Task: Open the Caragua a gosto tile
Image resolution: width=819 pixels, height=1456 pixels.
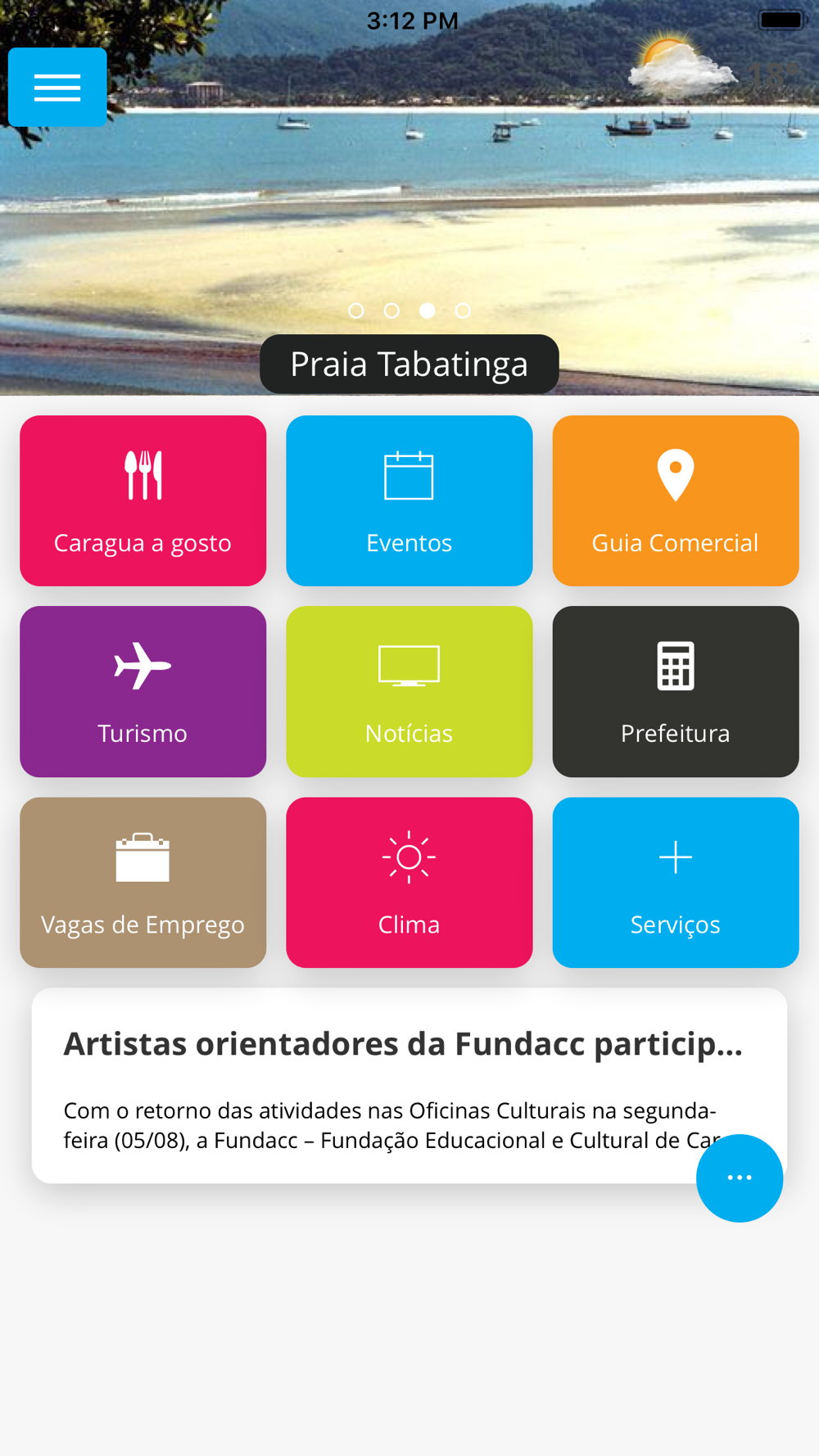Action: click(143, 500)
